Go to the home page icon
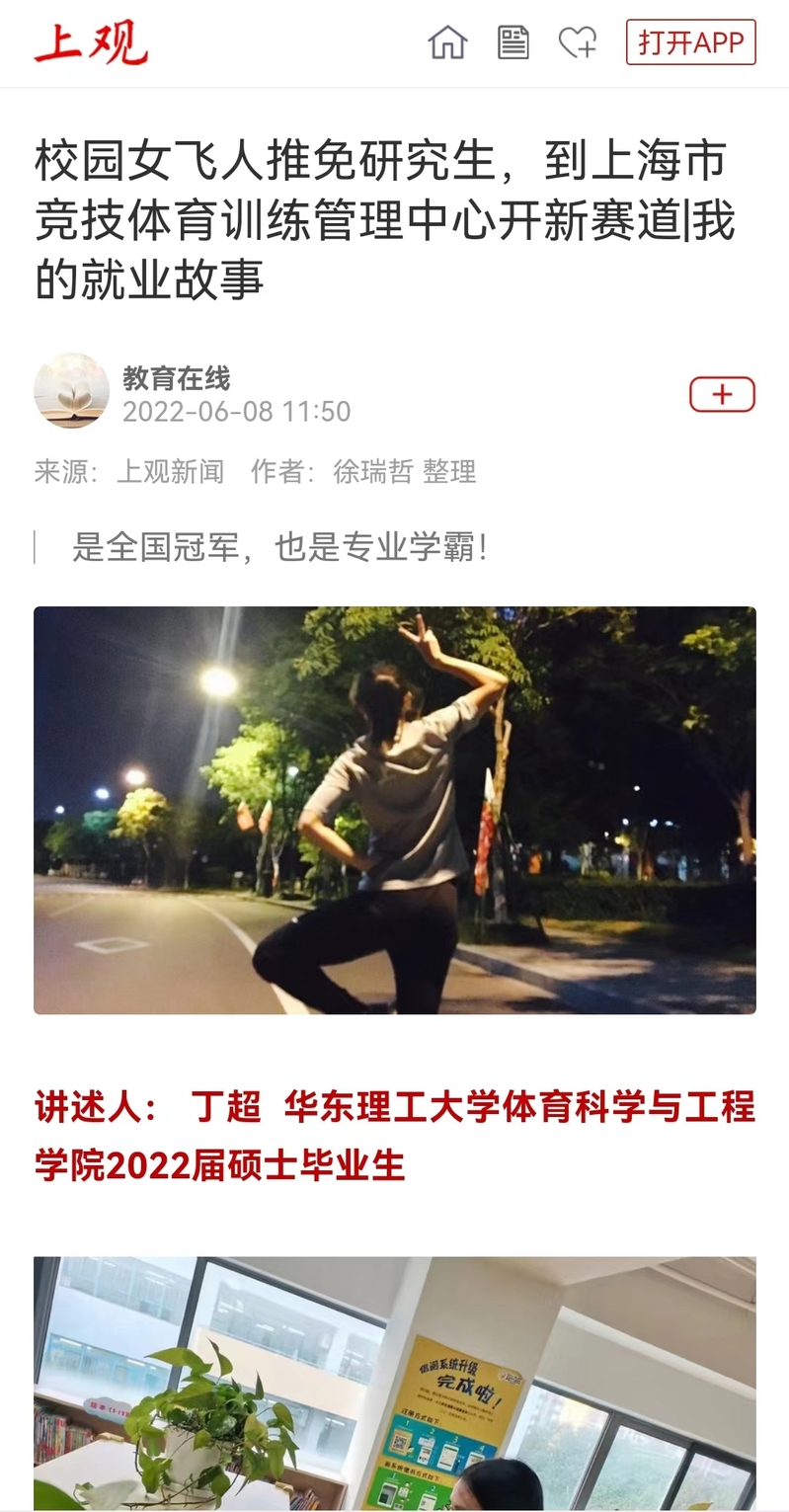789x1512 pixels. coord(447,42)
